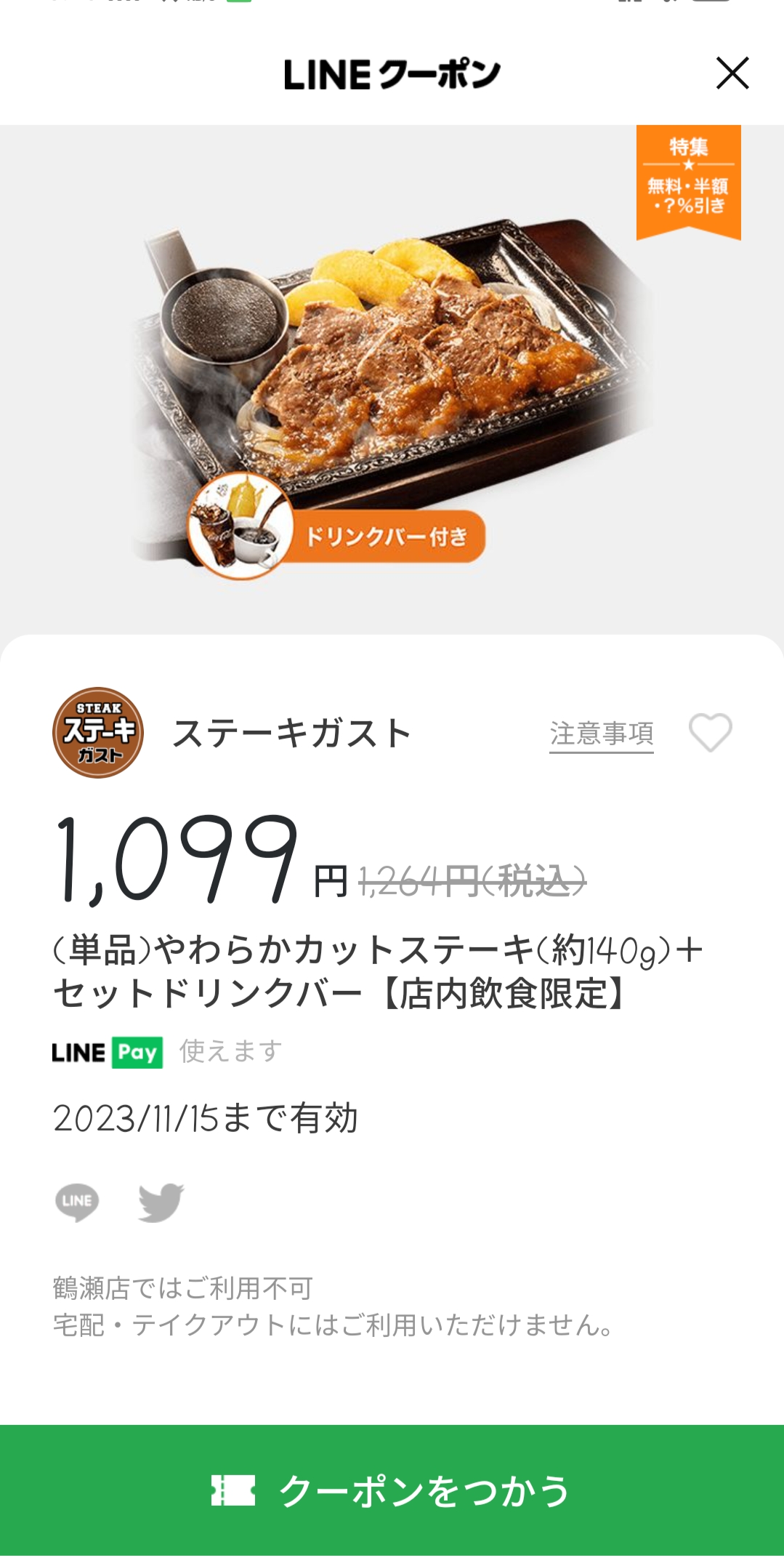This screenshot has width=784, height=1558.
Task: Open the 注意事項 notes link
Action: (x=601, y=734)
